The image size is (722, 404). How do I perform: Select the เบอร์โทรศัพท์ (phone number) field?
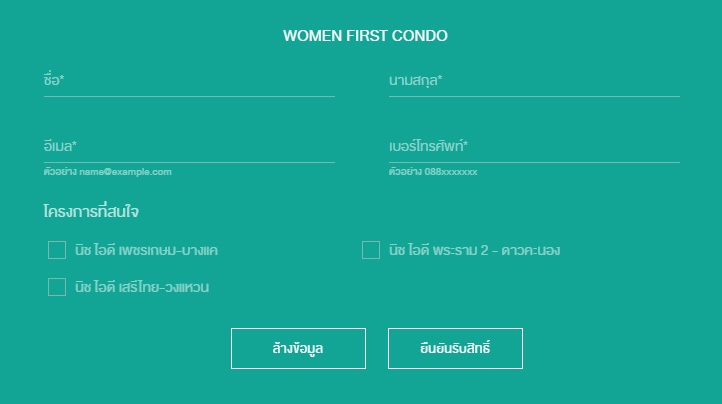pos(534,146)
